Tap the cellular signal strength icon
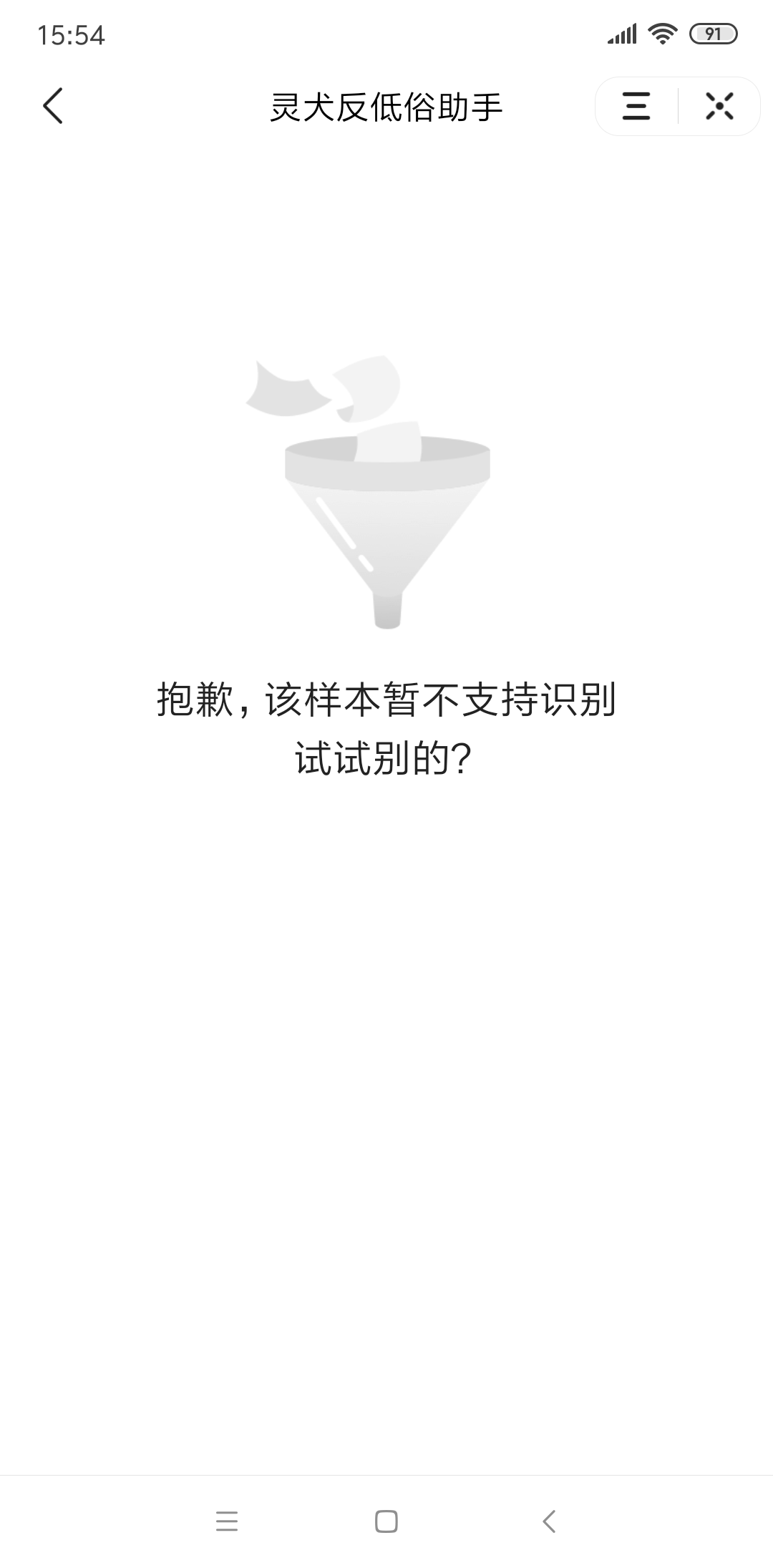Viewport: 773px width, 1568px height. click(621, 32)
